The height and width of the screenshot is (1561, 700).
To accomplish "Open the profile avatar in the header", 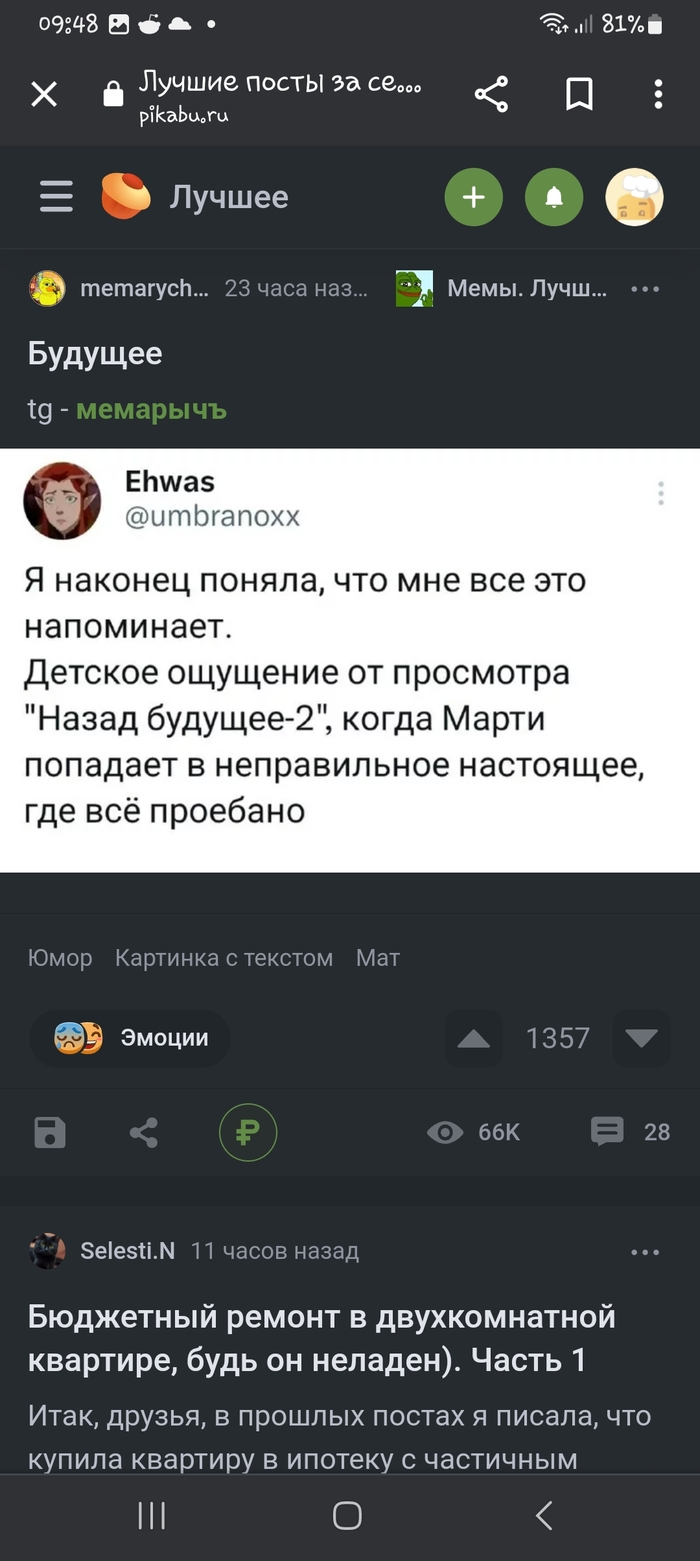I will [x=634, y=198].
